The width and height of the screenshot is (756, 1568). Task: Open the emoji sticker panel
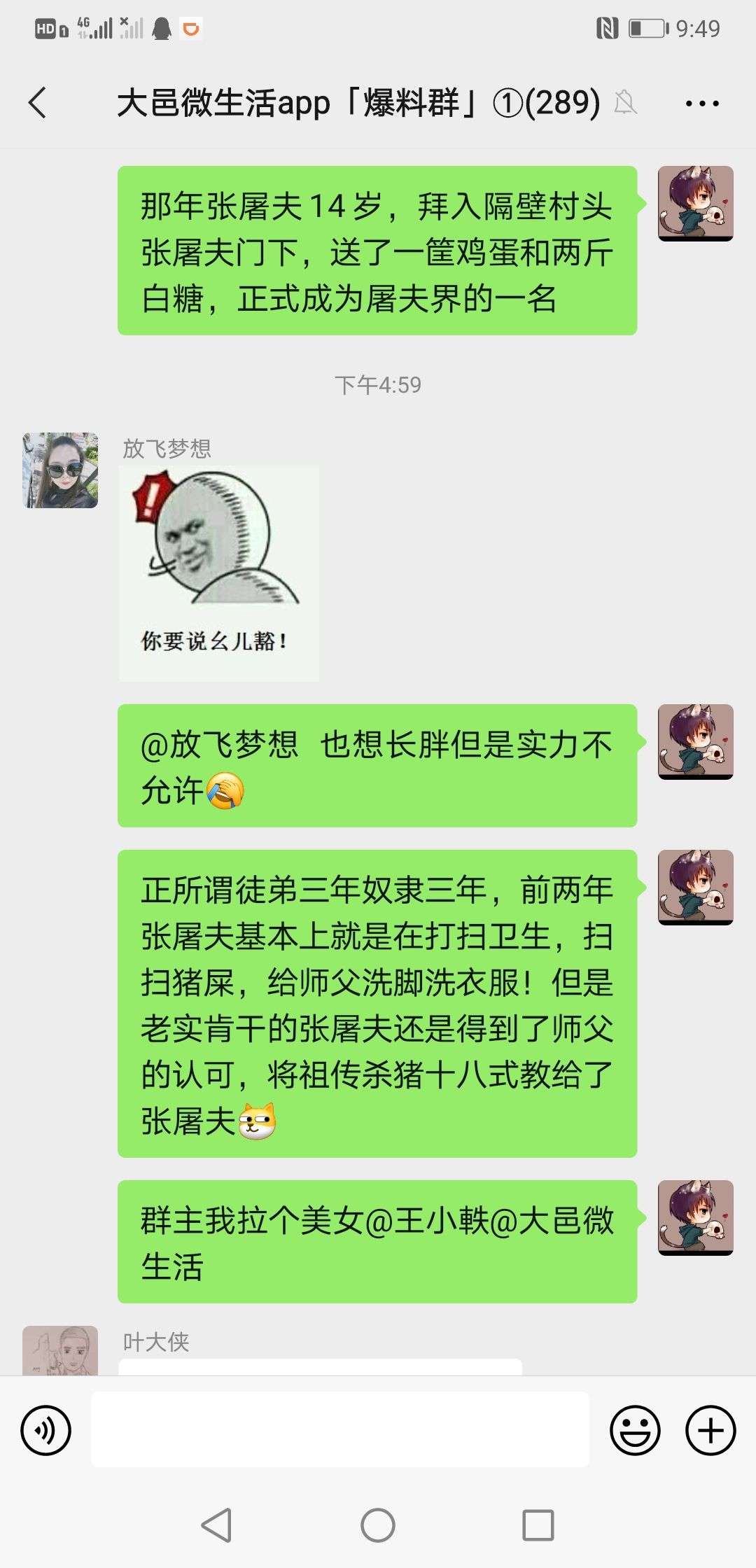pos(635,1430)
